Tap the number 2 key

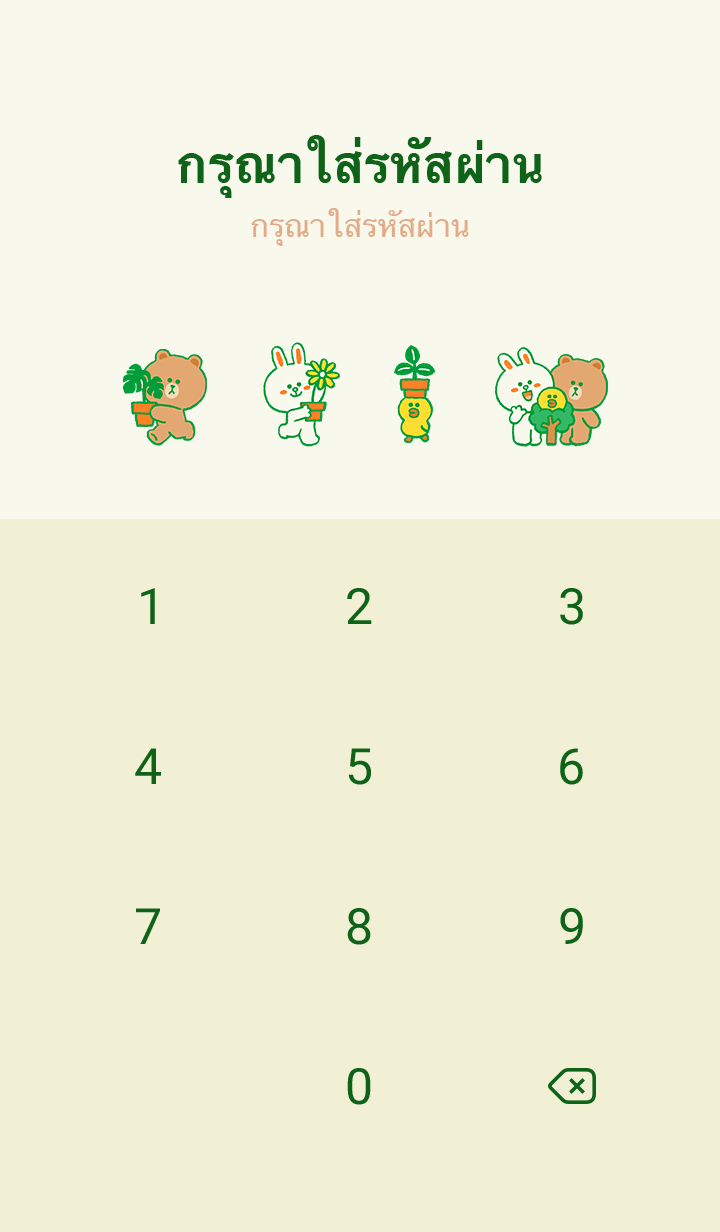click(x=359, y=607)
